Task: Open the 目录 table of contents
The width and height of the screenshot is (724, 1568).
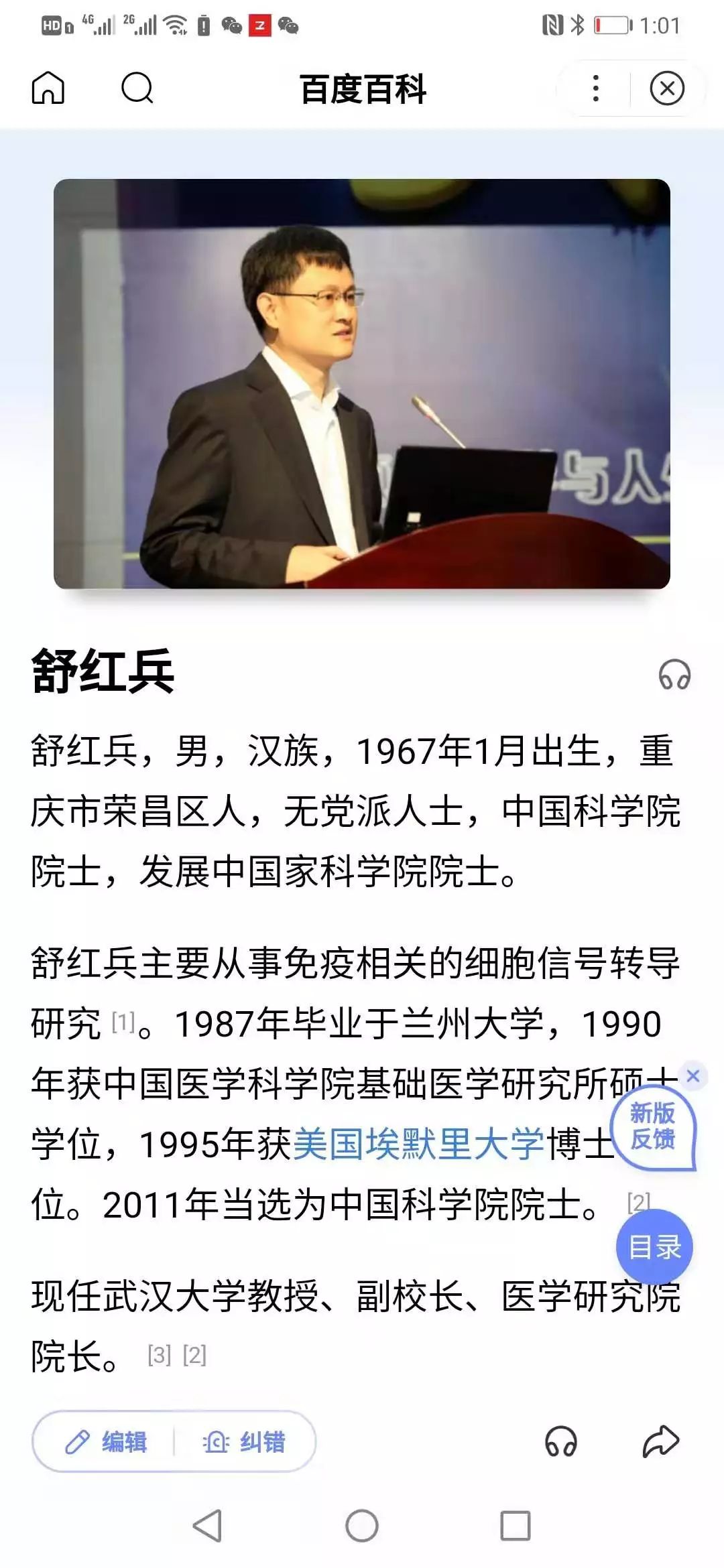Action: point(654,1247)
